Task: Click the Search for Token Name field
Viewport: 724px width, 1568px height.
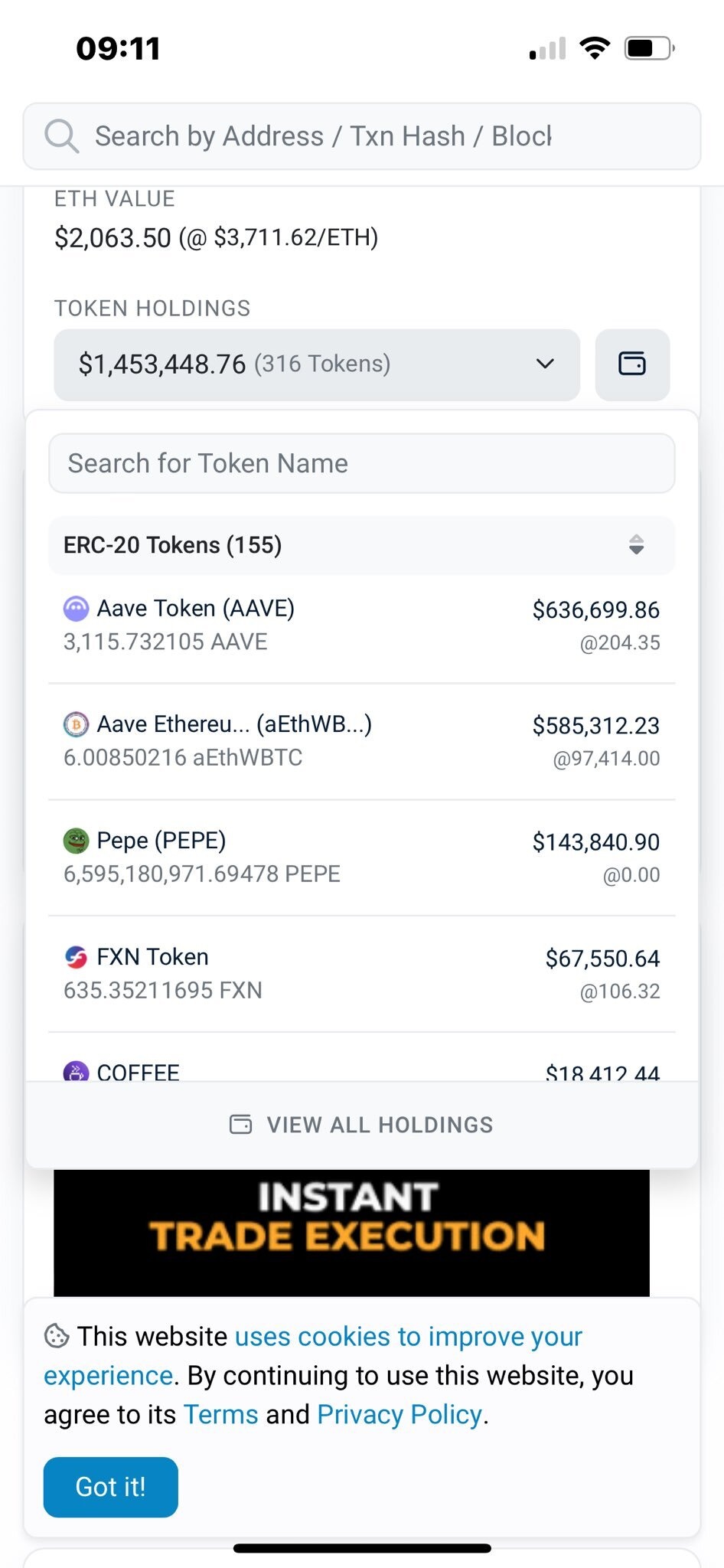Action: [362, 462]
